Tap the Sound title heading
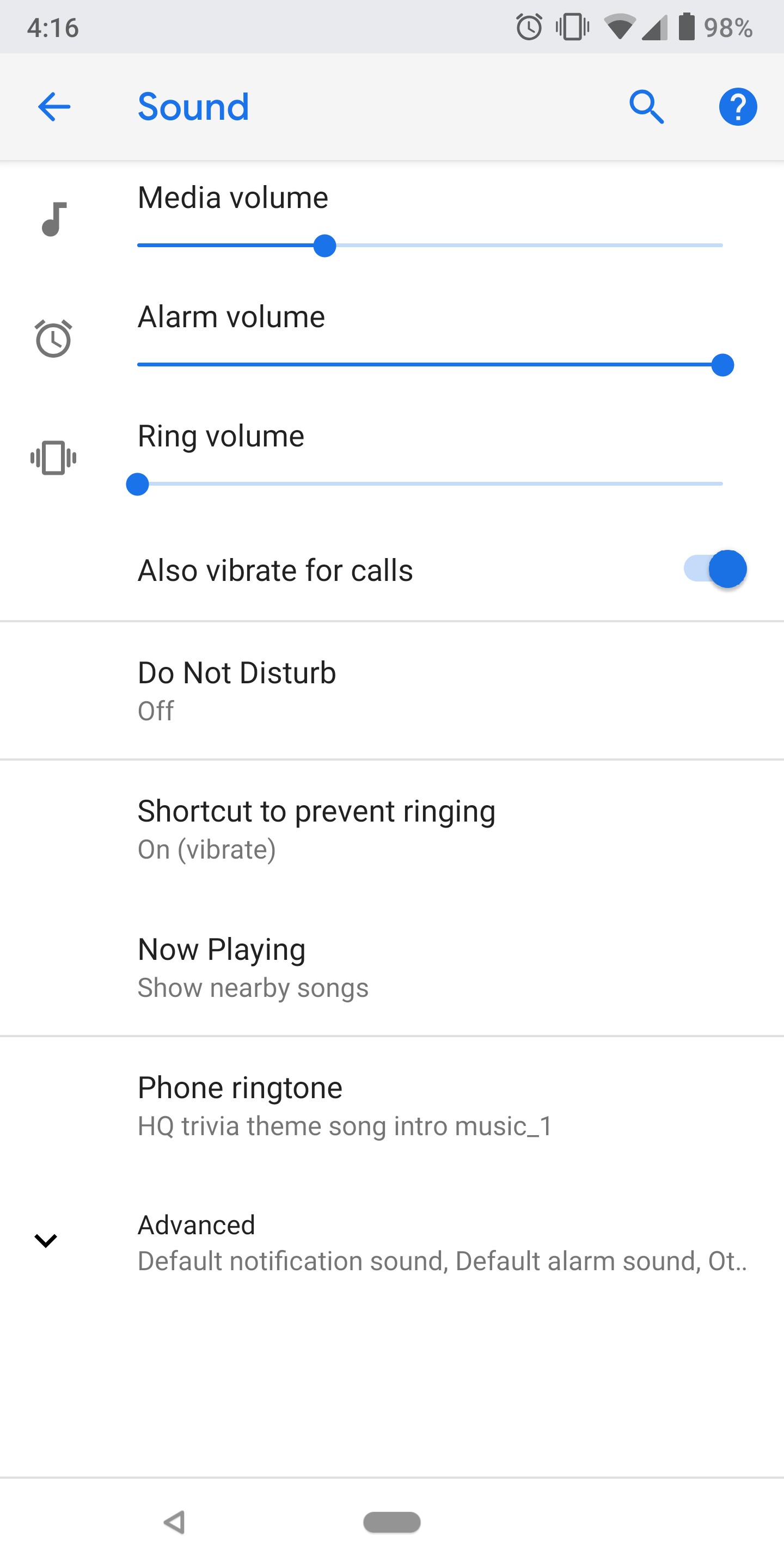Screen dimensions: 784x1568 193,107
